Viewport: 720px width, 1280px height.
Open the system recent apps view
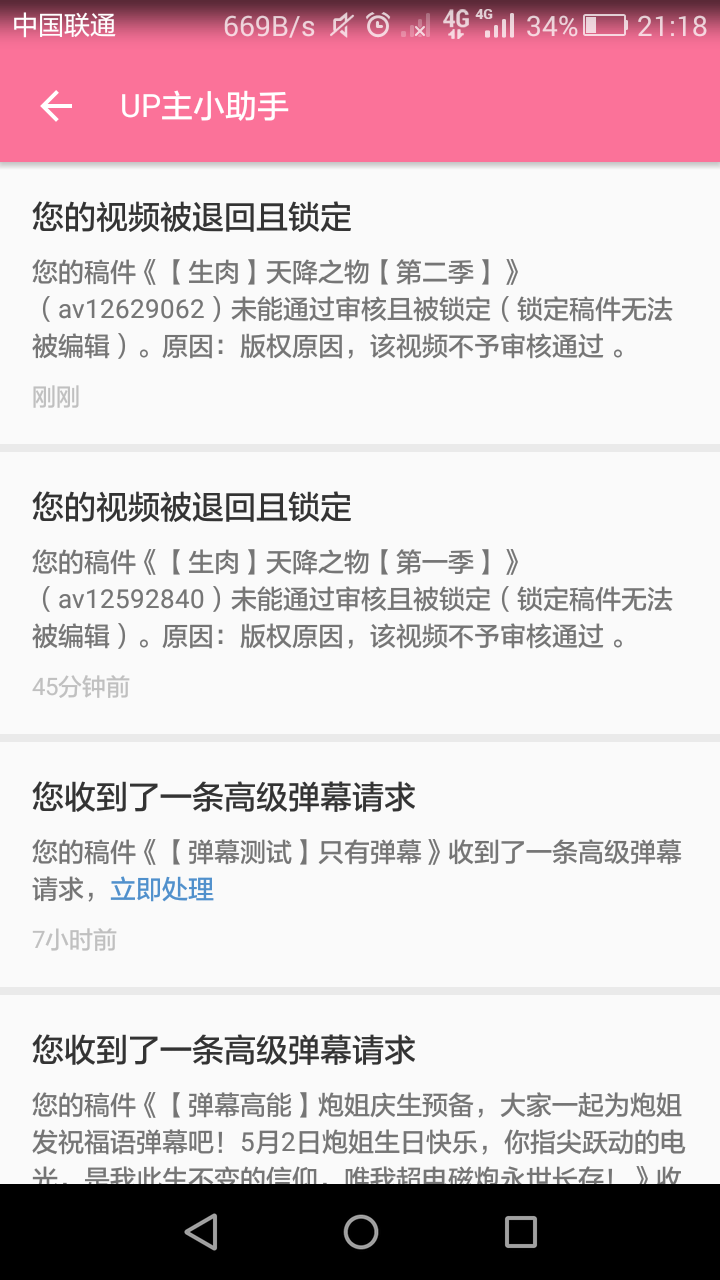(520, 1232)
